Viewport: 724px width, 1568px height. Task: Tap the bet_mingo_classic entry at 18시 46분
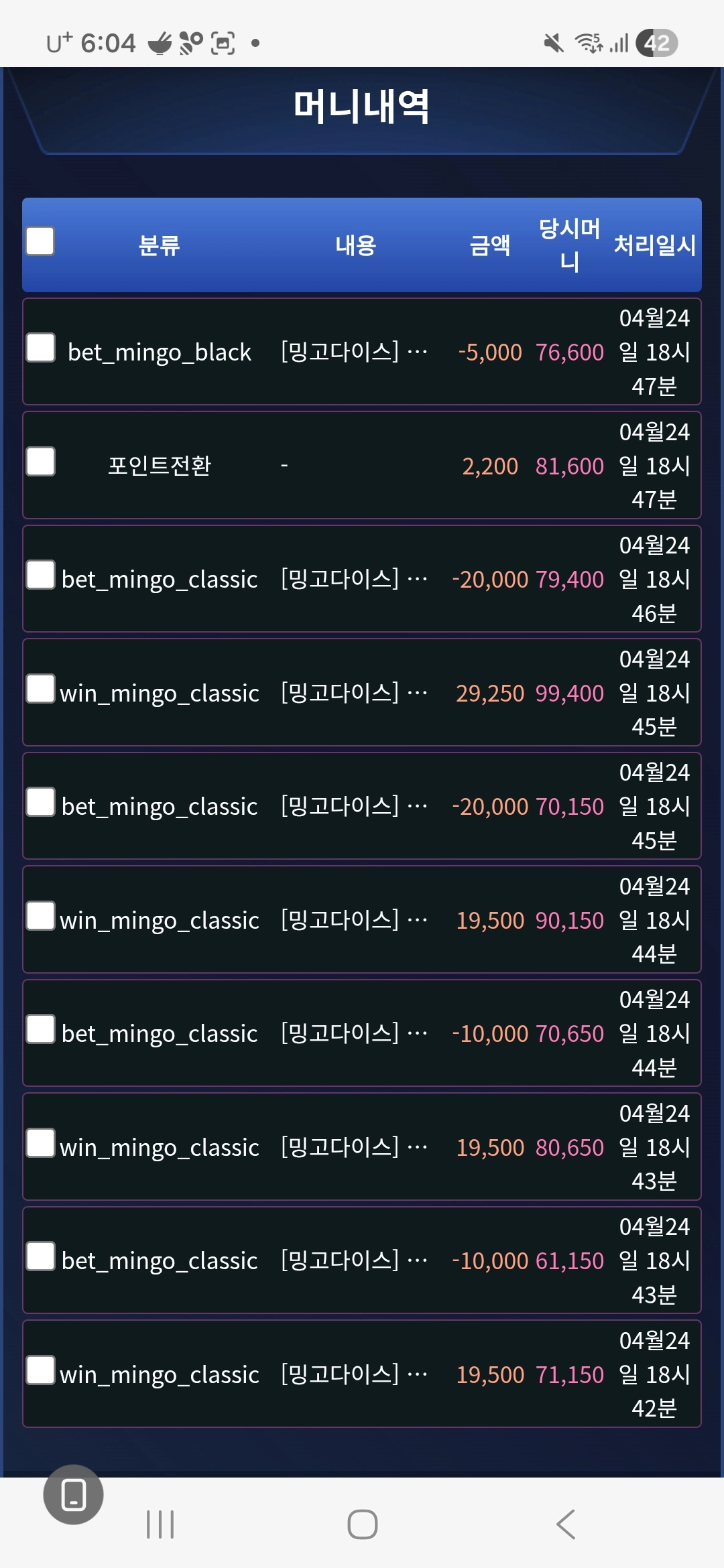[362, 578]
